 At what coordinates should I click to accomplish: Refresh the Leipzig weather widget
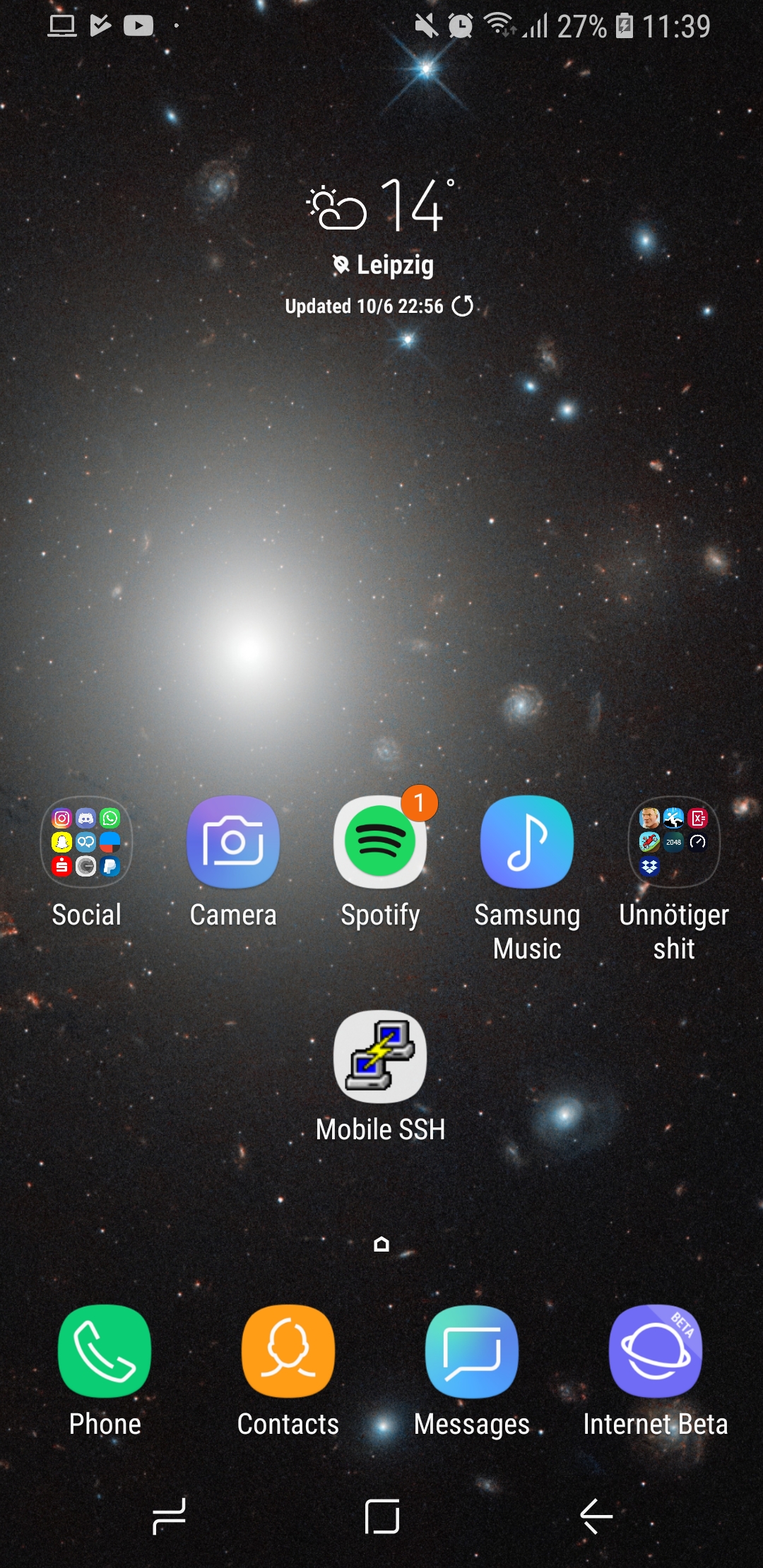(463, 306)
